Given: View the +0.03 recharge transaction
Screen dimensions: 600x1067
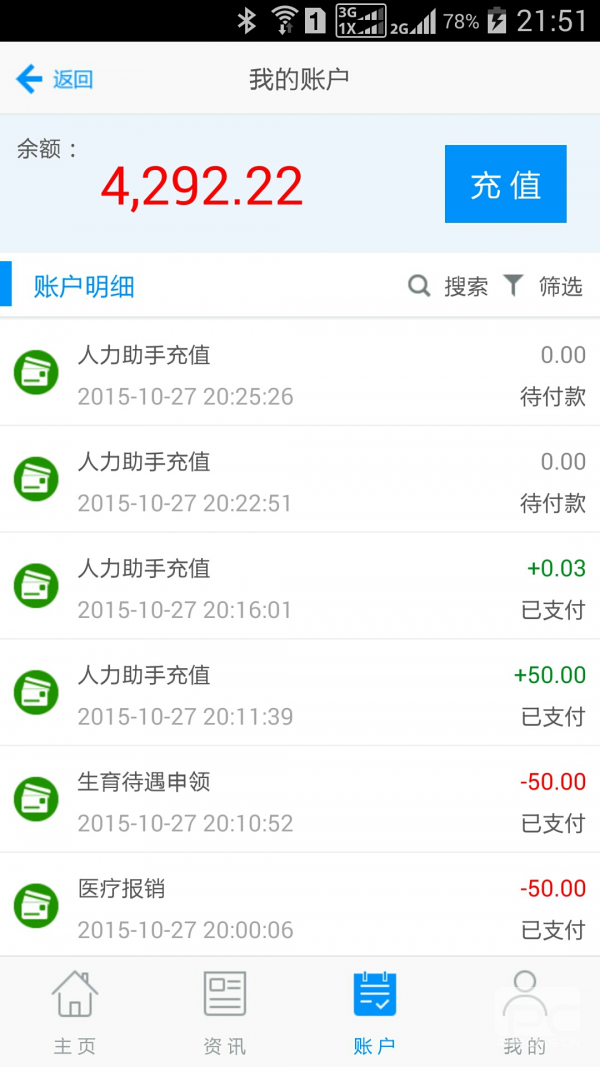Looking at the screenshot, I should pyautogui.click(x=300, y=587).
